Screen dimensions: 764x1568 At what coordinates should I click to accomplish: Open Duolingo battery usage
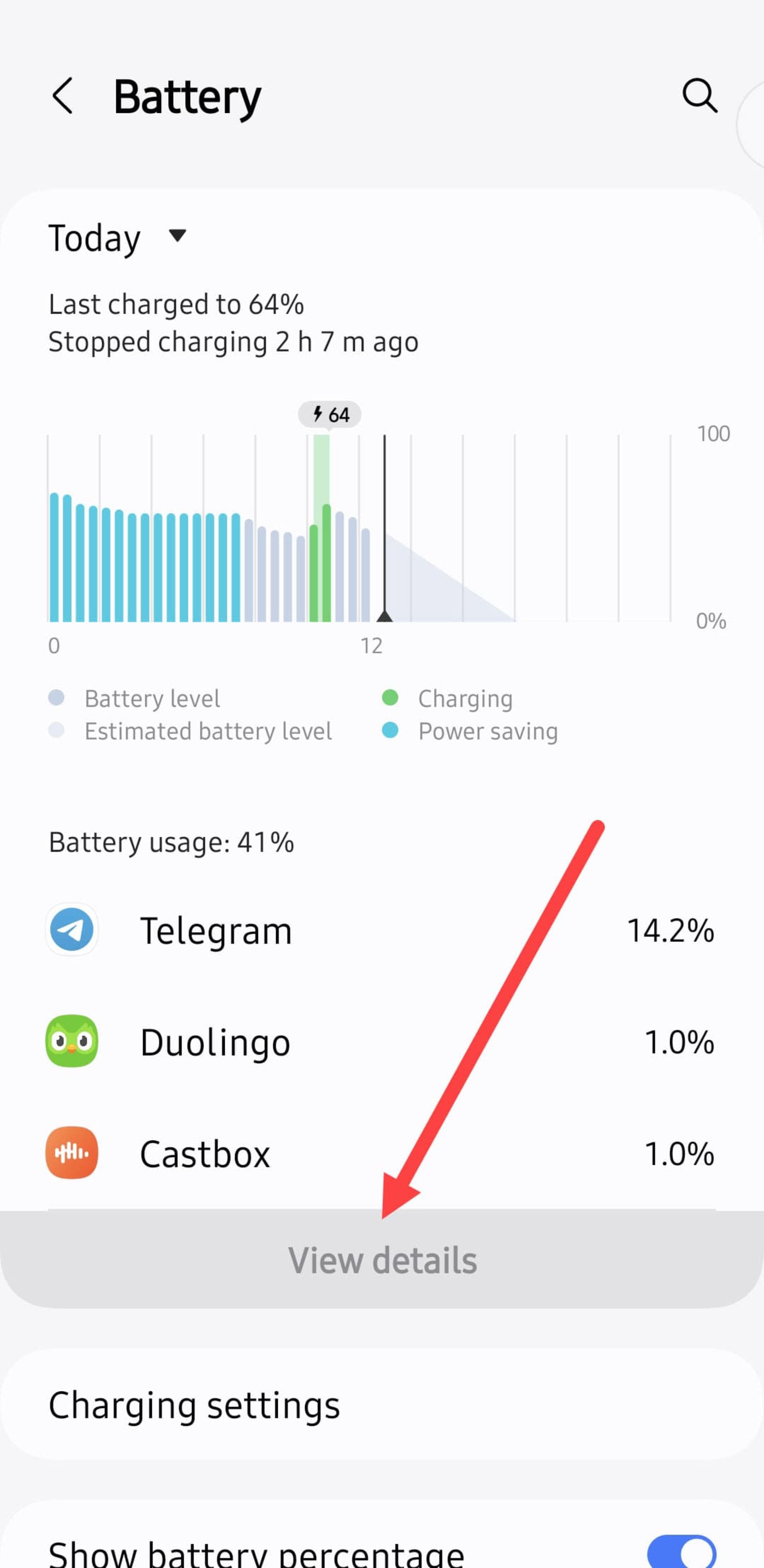[x=381, y=1042]
